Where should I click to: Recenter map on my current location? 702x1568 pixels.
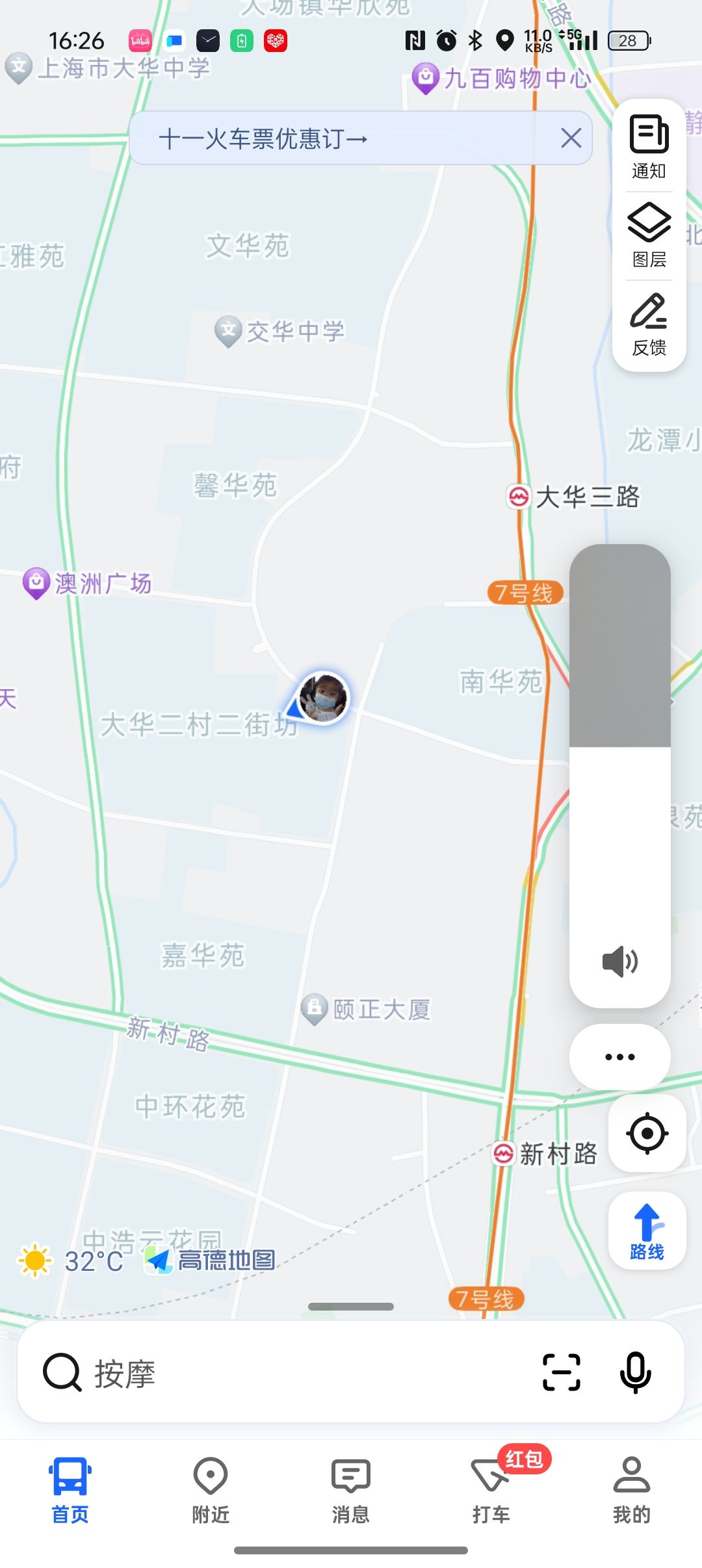click(647, 1133)
